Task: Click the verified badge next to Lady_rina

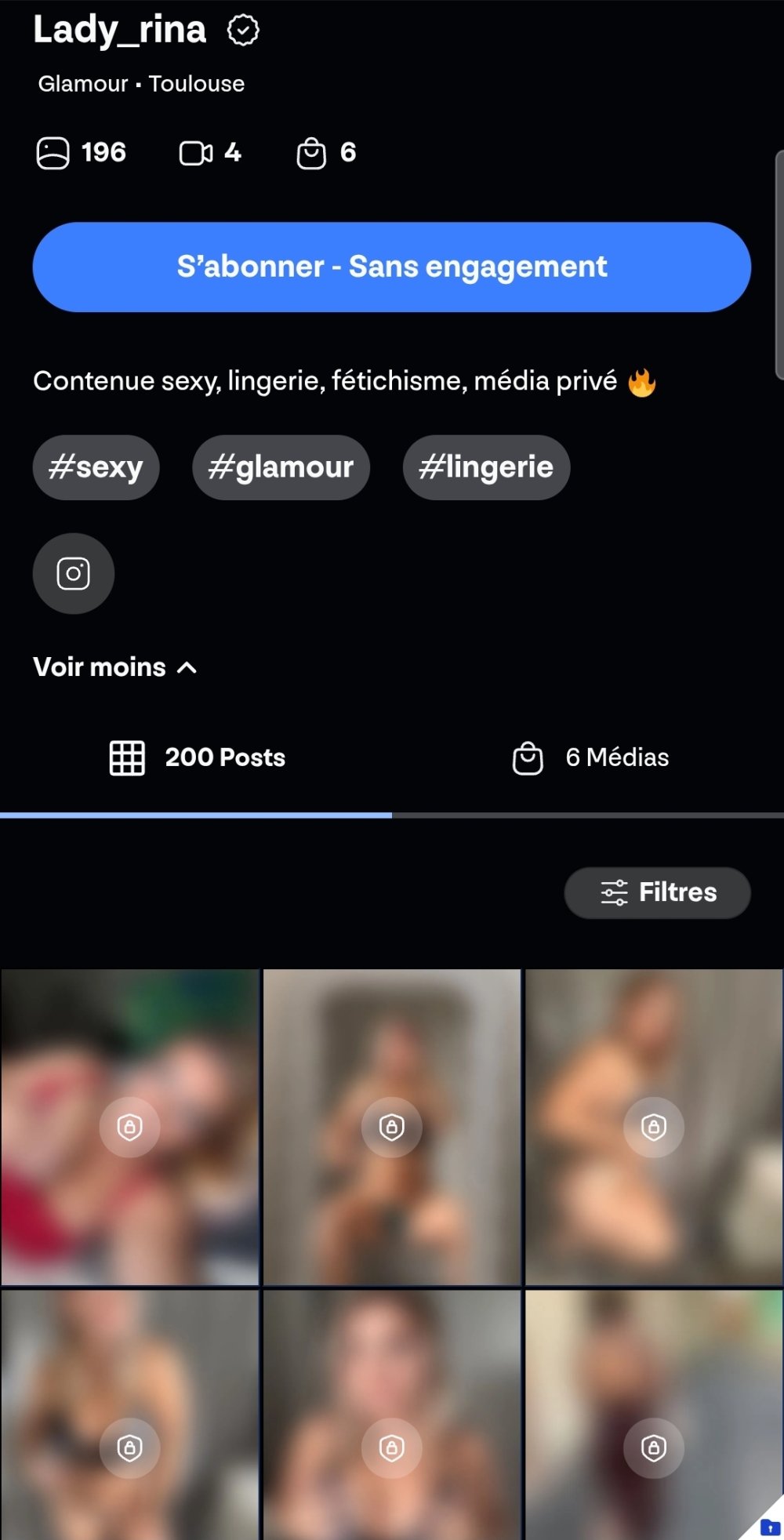Action: 242,30
